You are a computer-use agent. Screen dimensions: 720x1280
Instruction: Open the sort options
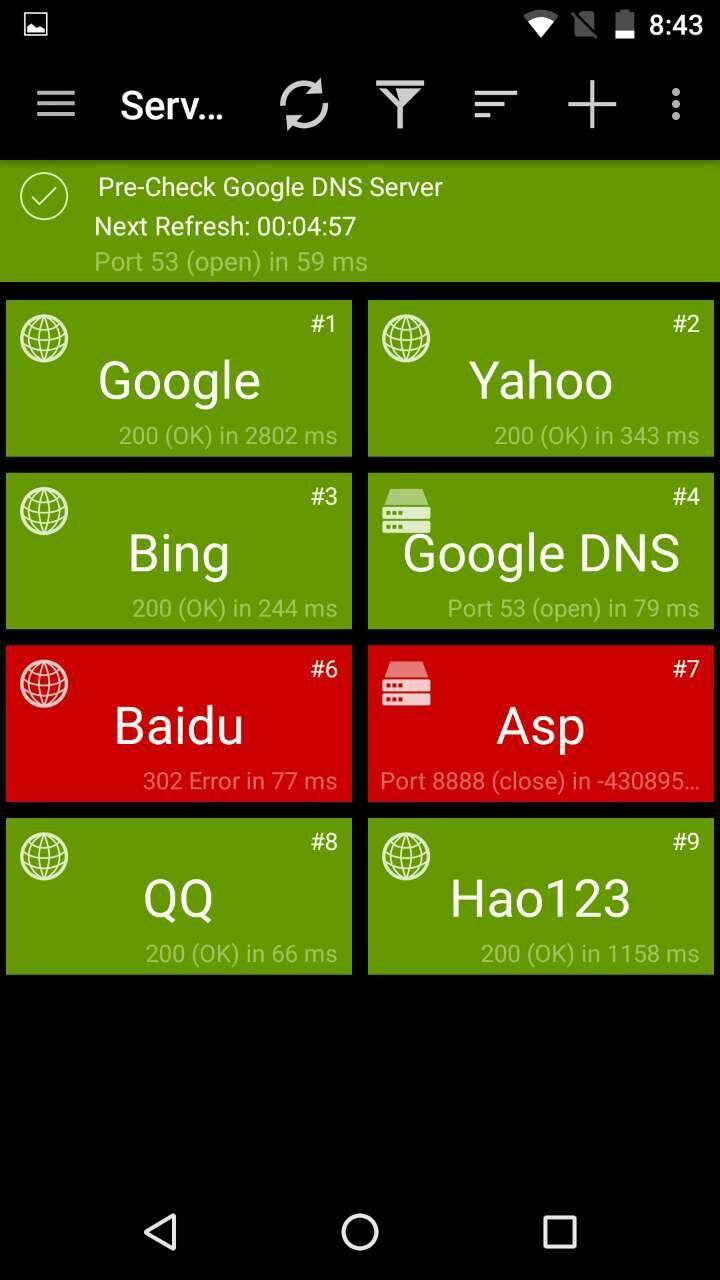(495, 104)
